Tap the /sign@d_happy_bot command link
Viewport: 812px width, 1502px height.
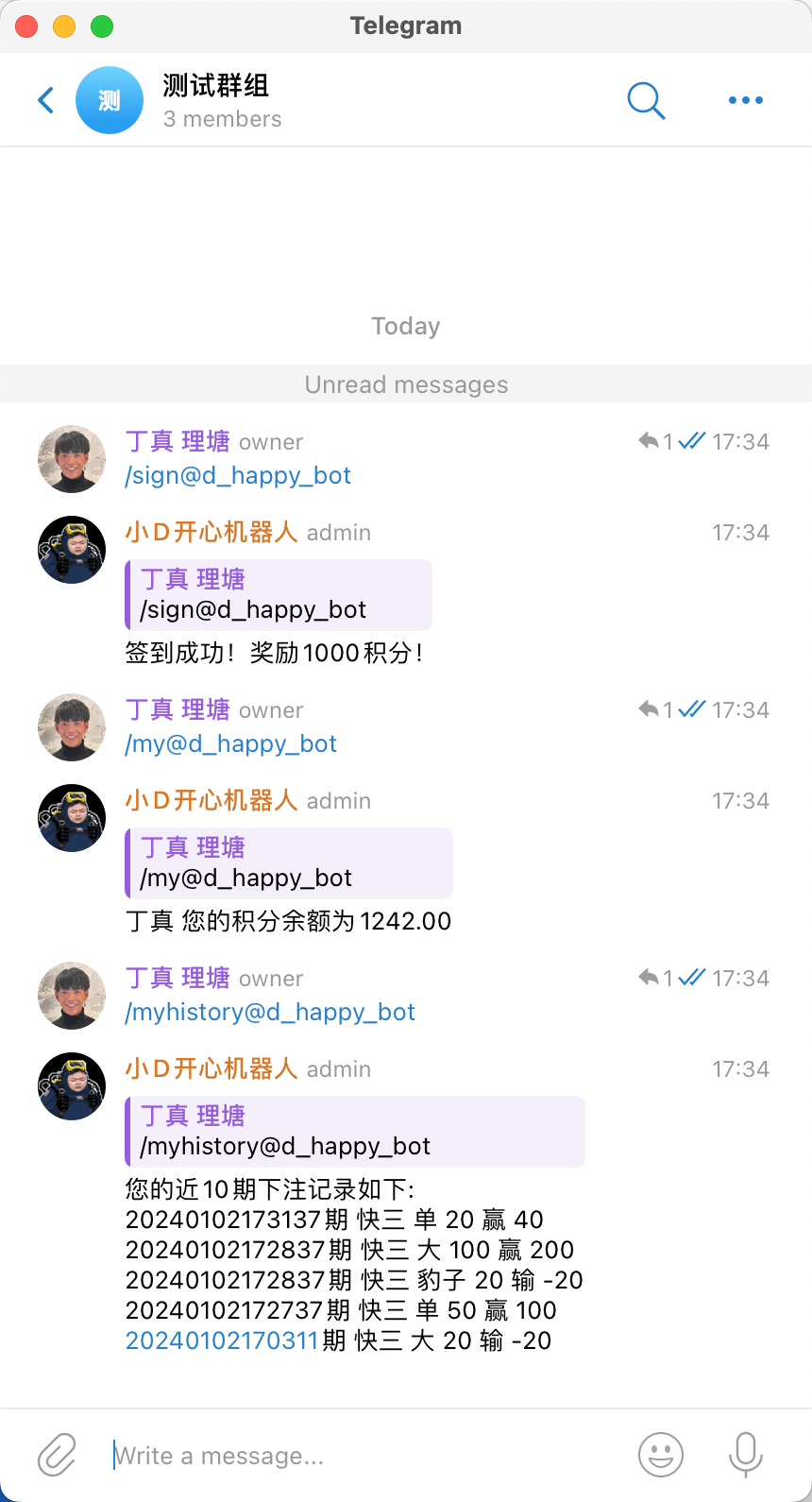(x=238, y=475)
